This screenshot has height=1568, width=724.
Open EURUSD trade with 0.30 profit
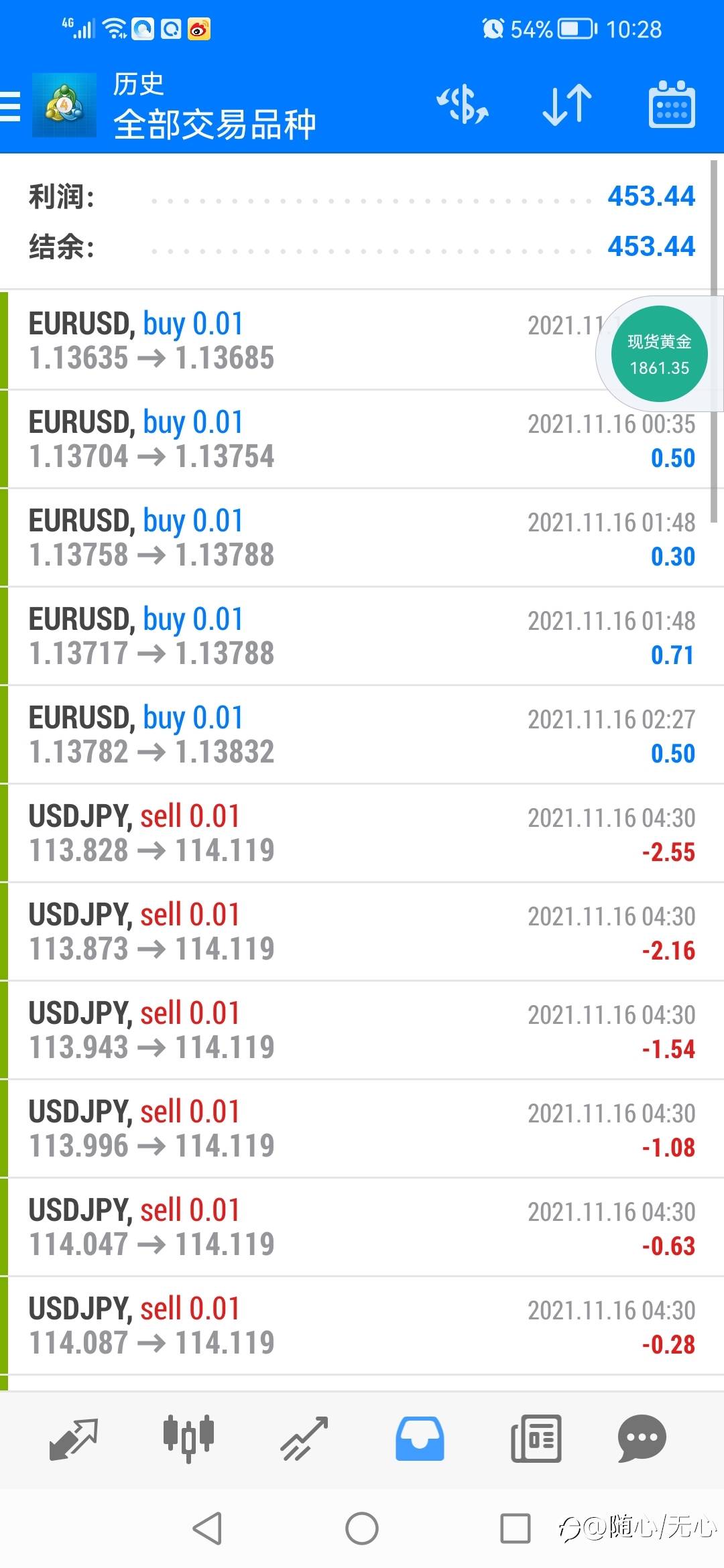click(362, 538)
